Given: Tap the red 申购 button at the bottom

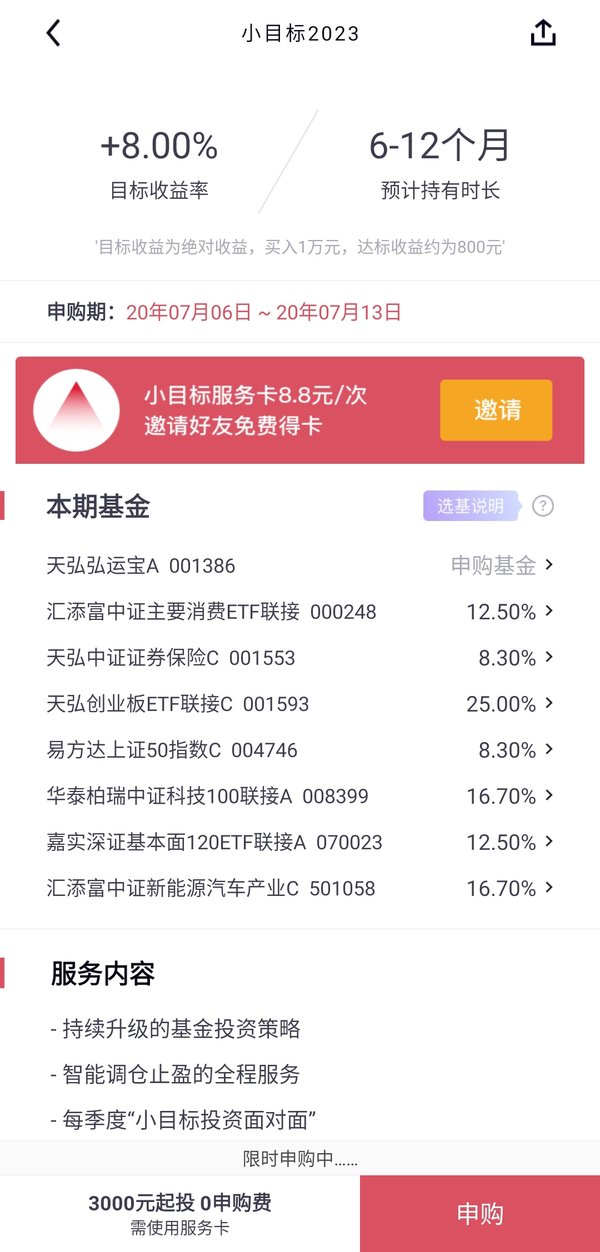Looking at the screenshot, I should coord(480,1214).
